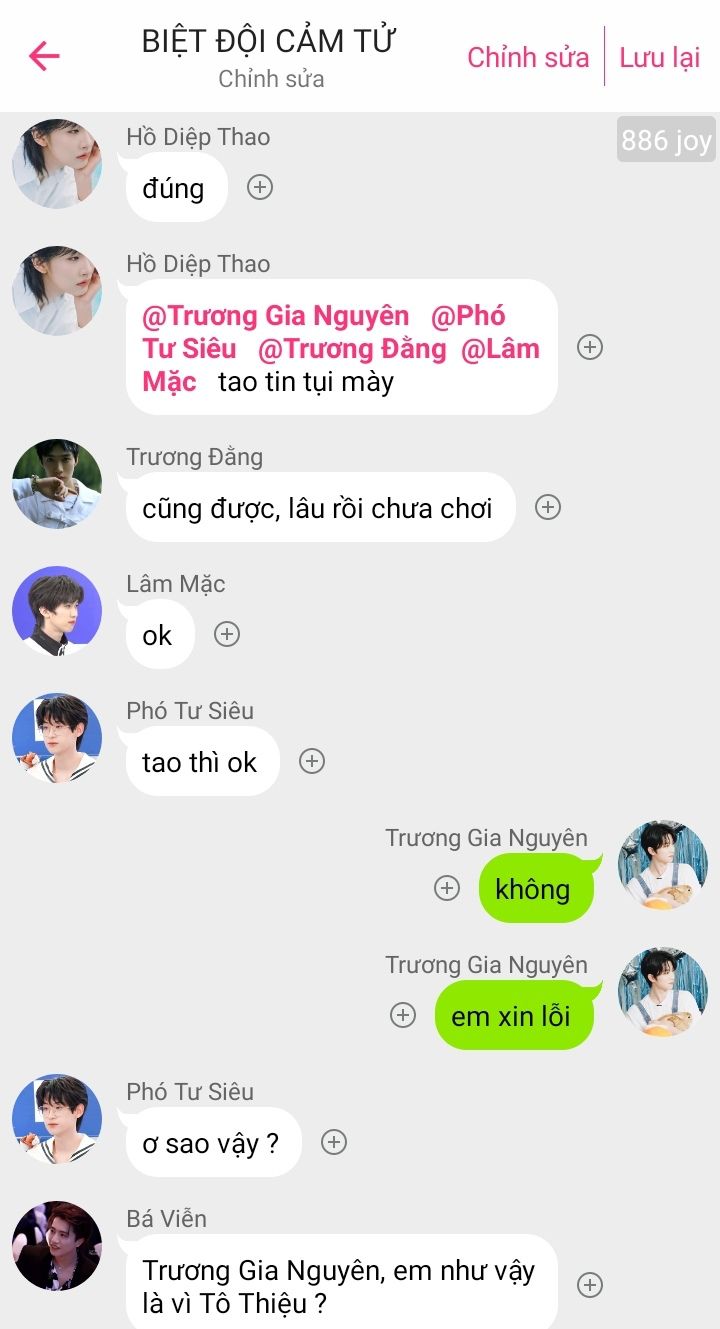Open Trương Đằng's avatar
This screenshot has height=1329, width=720.
[x=57, y=483]
